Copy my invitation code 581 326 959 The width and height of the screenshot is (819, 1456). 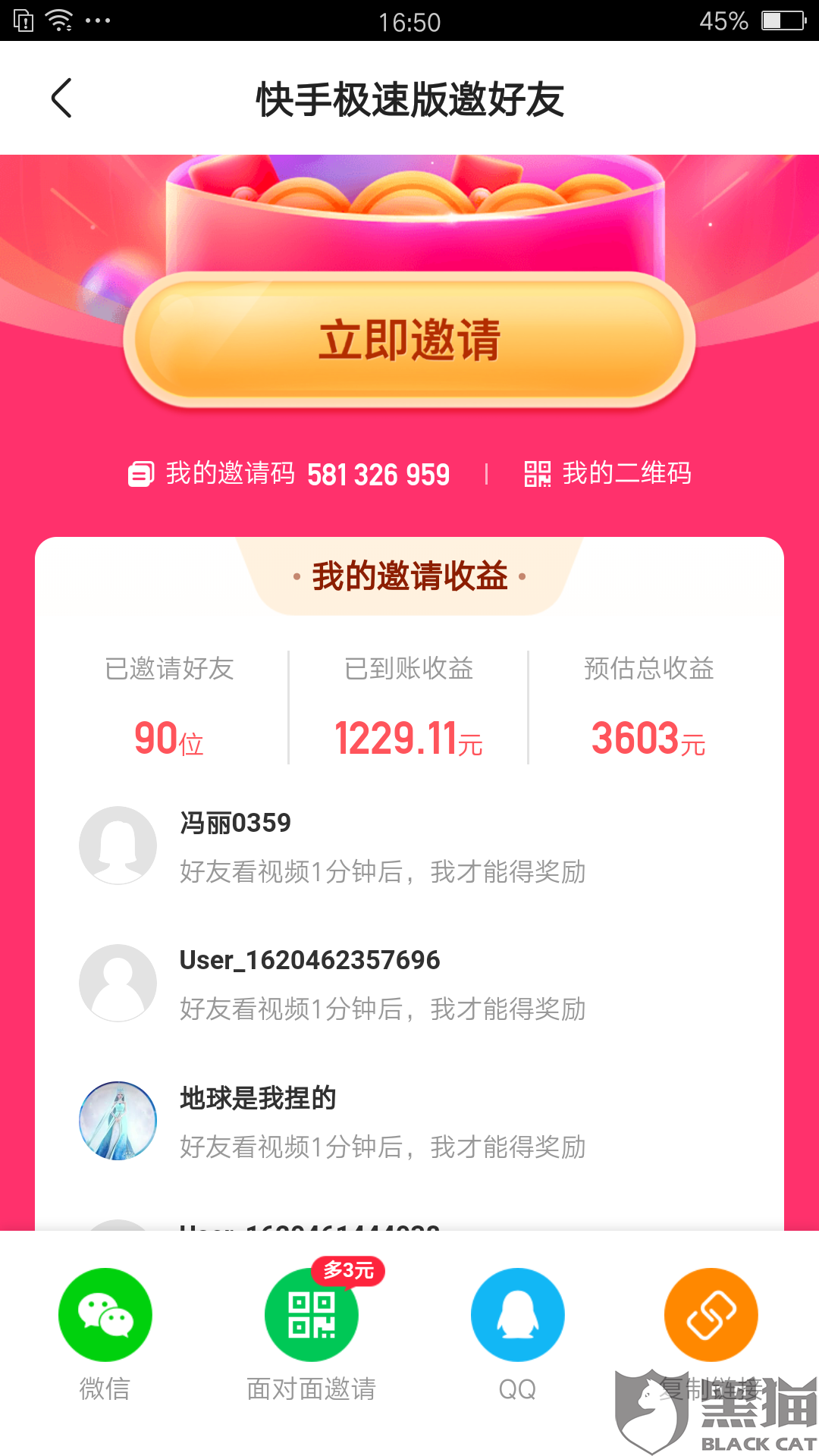290,474
